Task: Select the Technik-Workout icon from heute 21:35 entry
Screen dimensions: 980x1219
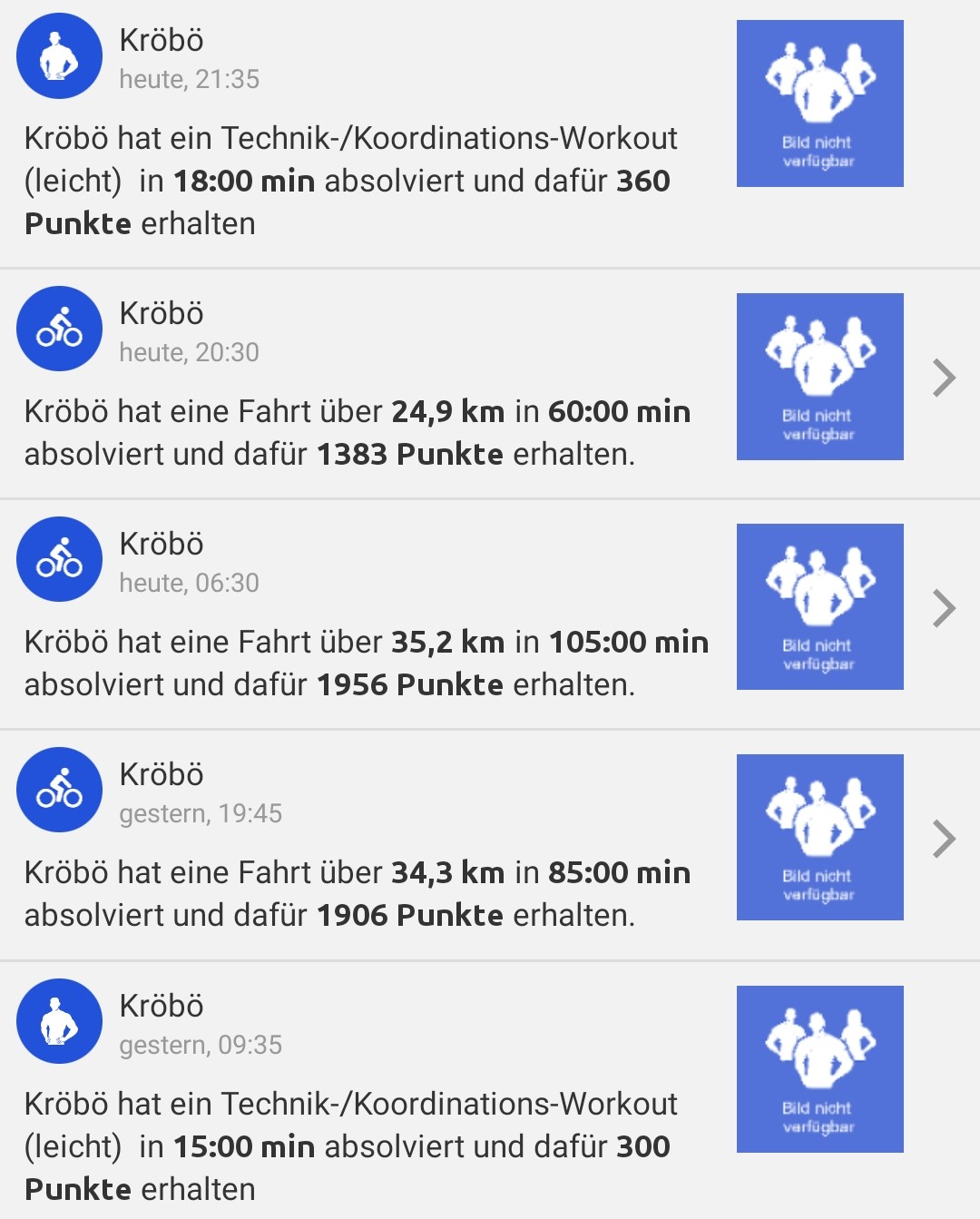Action: (x=59, y=55)
